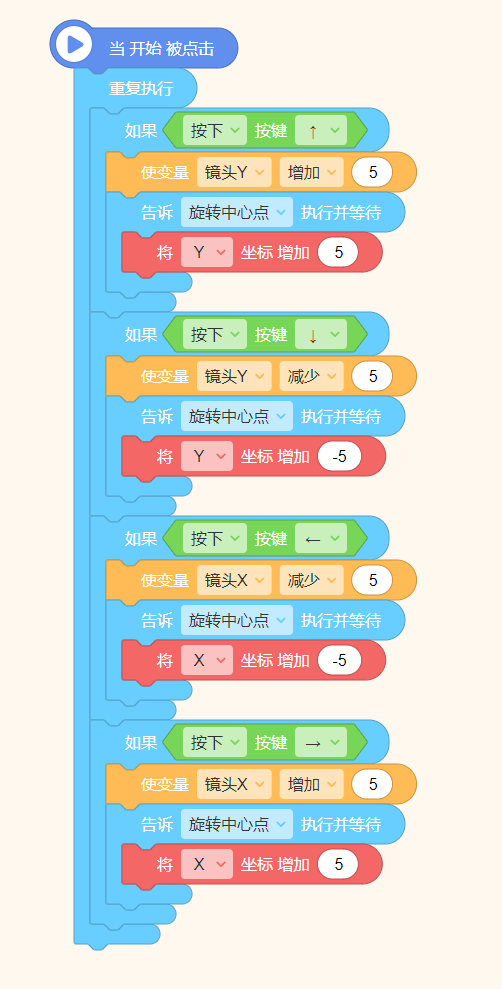
Task: Open 旋转中心点 dropdown under the → if-block
Action: coord(237,824)
